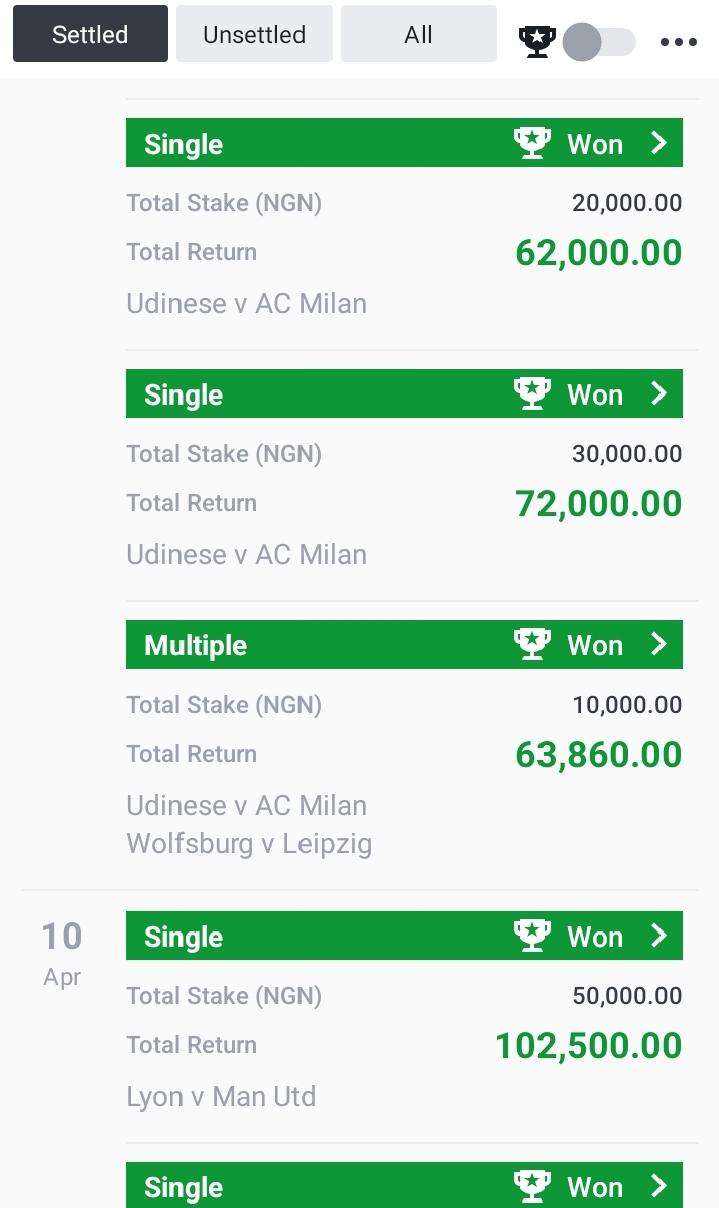Open the Single bet returning 72,000.00

(x=404, y=394)
